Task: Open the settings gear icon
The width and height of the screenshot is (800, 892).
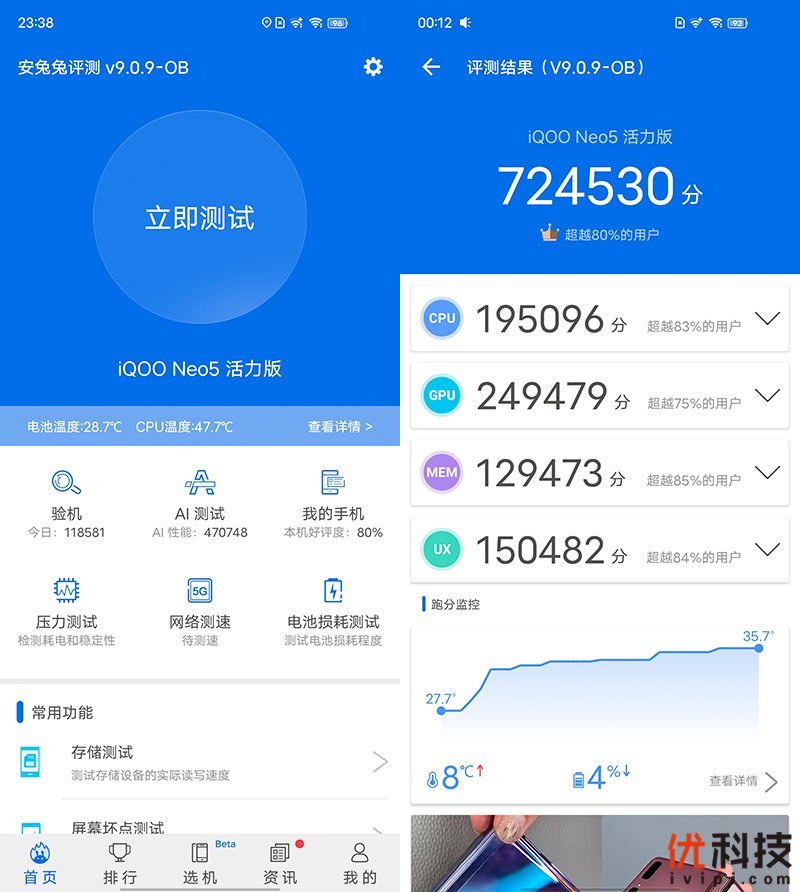Action: point(373,67)
